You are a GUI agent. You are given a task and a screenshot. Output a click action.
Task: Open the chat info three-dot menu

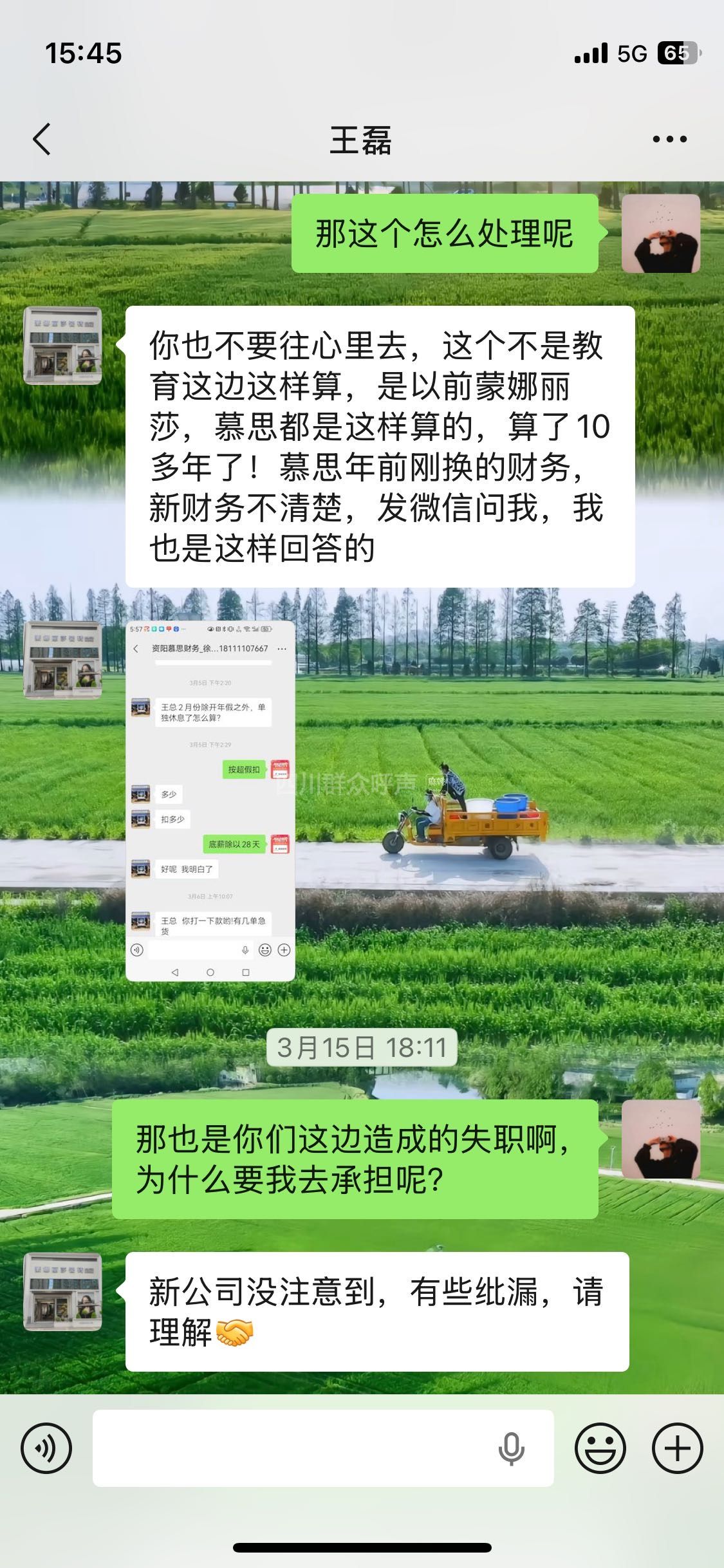pos(669,139)
